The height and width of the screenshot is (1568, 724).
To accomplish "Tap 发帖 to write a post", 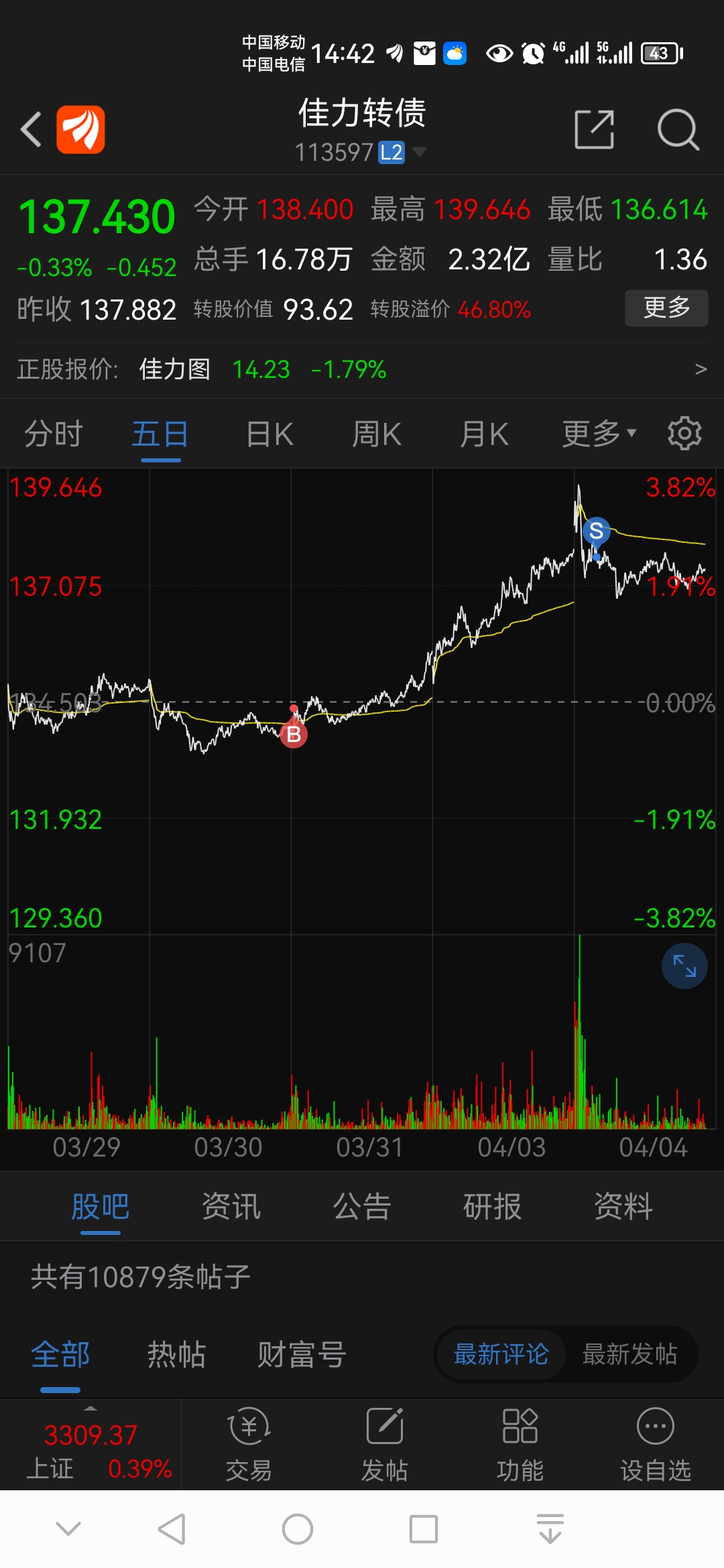I will click(x=385, y=1444).
